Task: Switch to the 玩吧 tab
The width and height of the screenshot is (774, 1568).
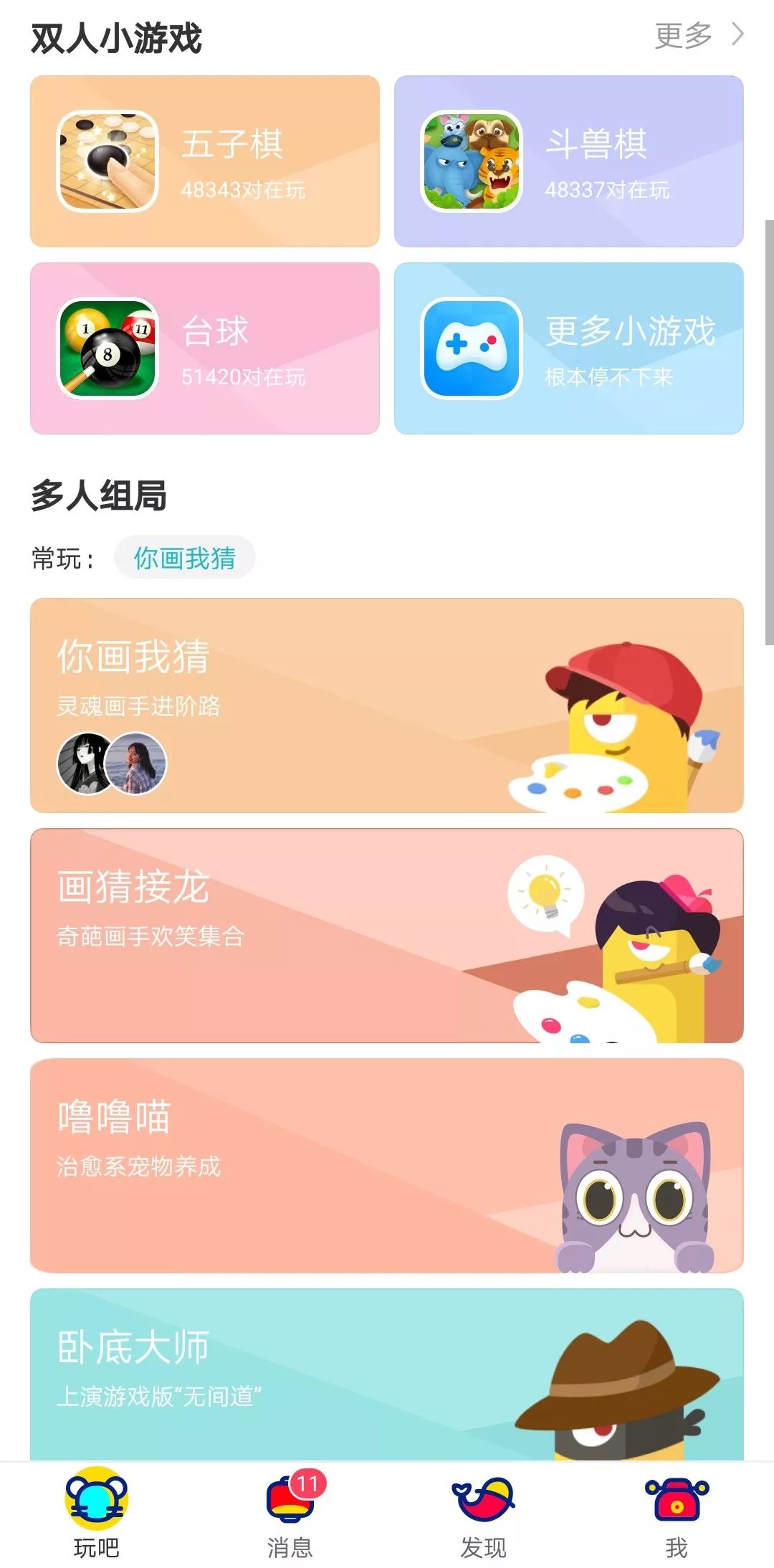Action: [96, 1514]
